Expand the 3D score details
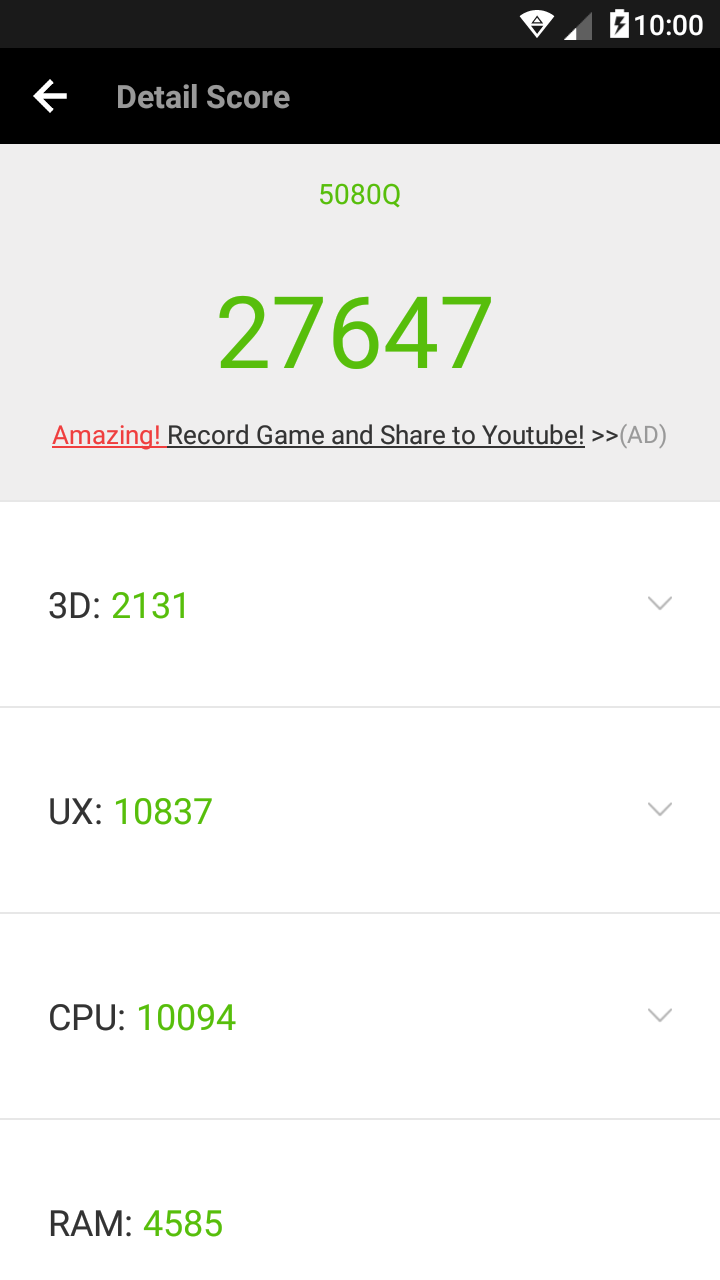 360,604
